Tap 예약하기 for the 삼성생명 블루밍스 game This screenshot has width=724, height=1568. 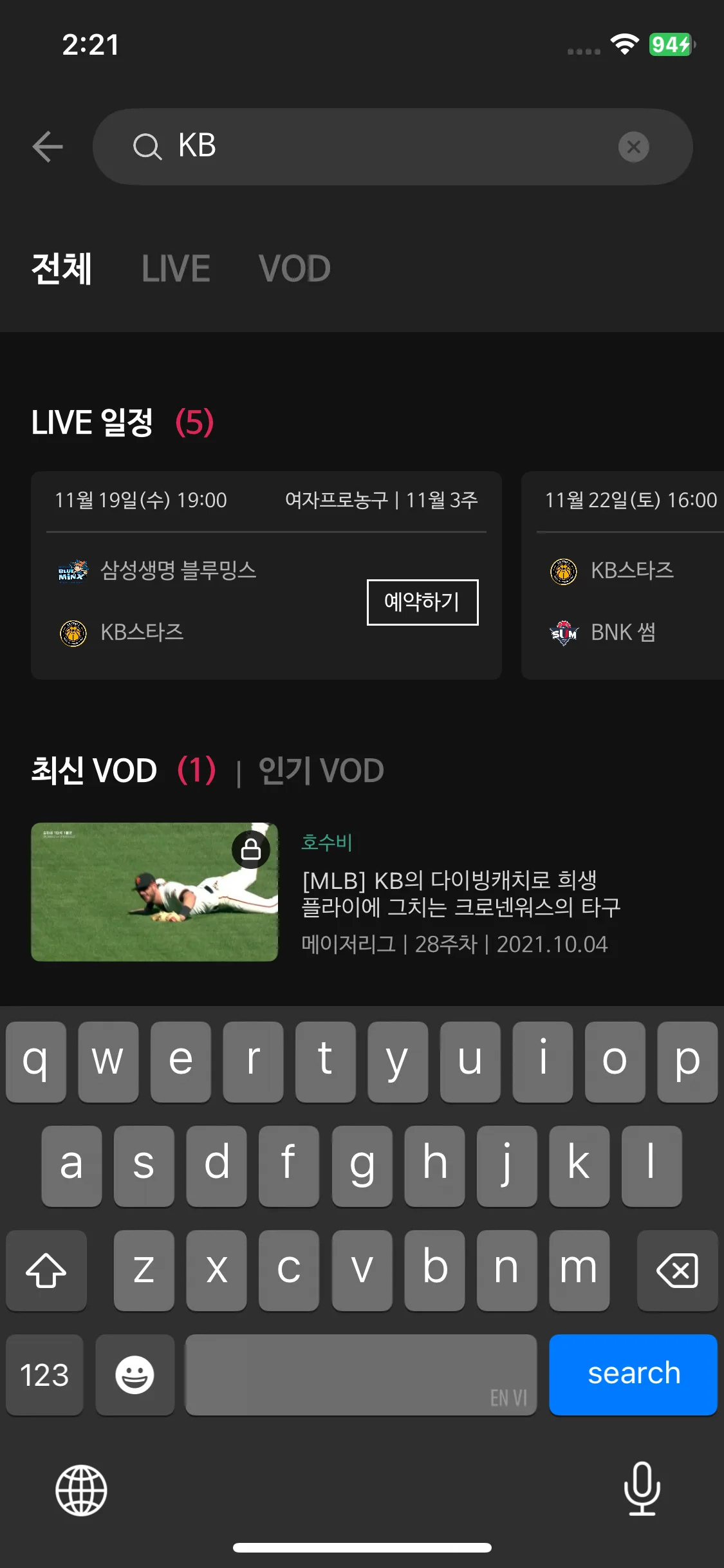pyautogui.click(x=422, y=602)
